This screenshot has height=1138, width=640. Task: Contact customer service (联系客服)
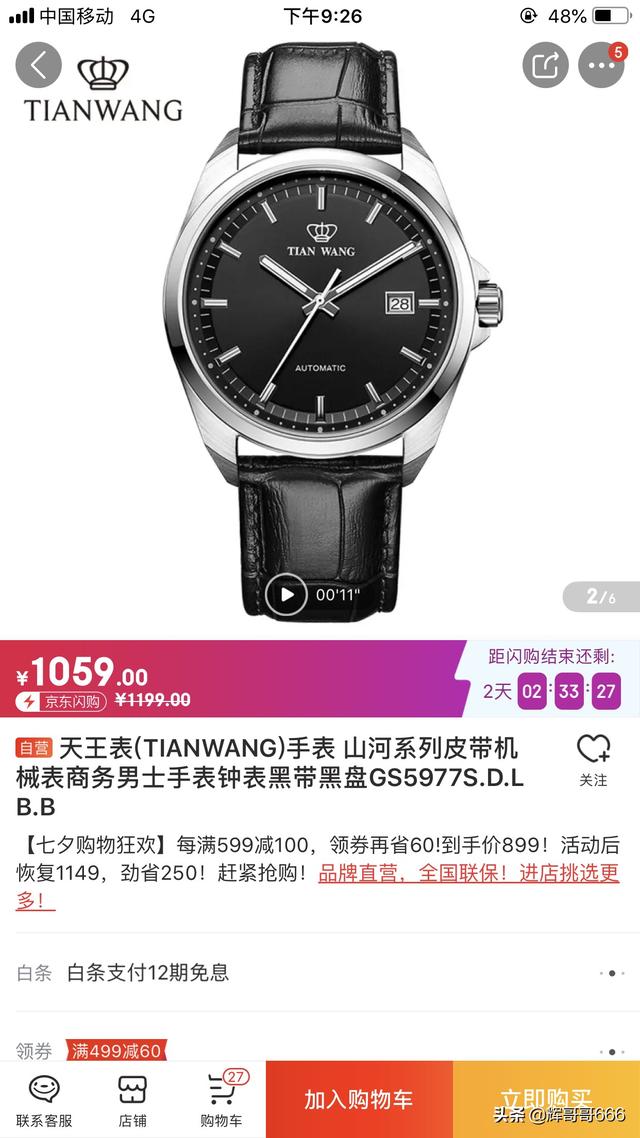click(x=45, y=1100)
